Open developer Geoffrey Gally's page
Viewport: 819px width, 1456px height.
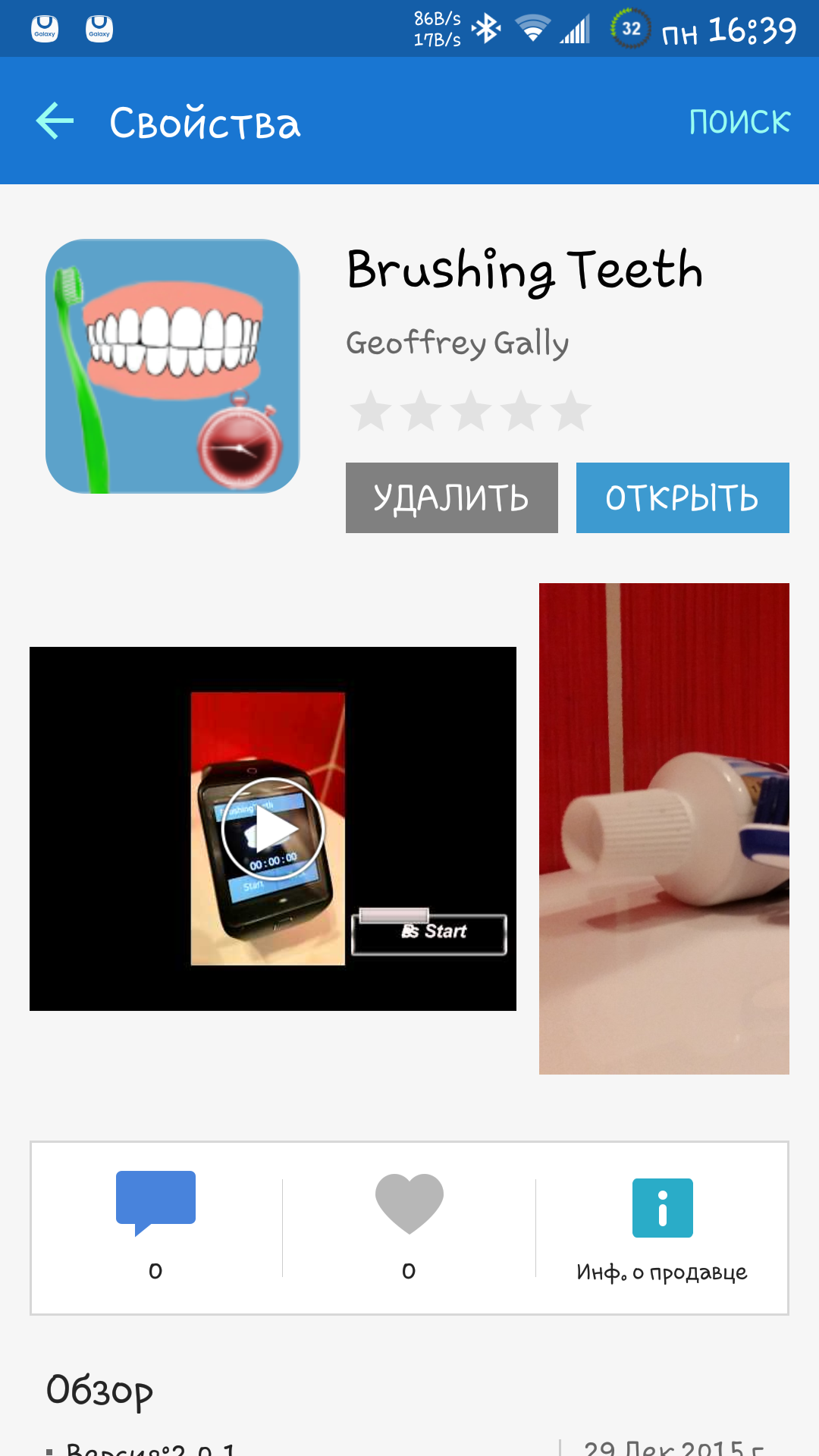point(457,344)
